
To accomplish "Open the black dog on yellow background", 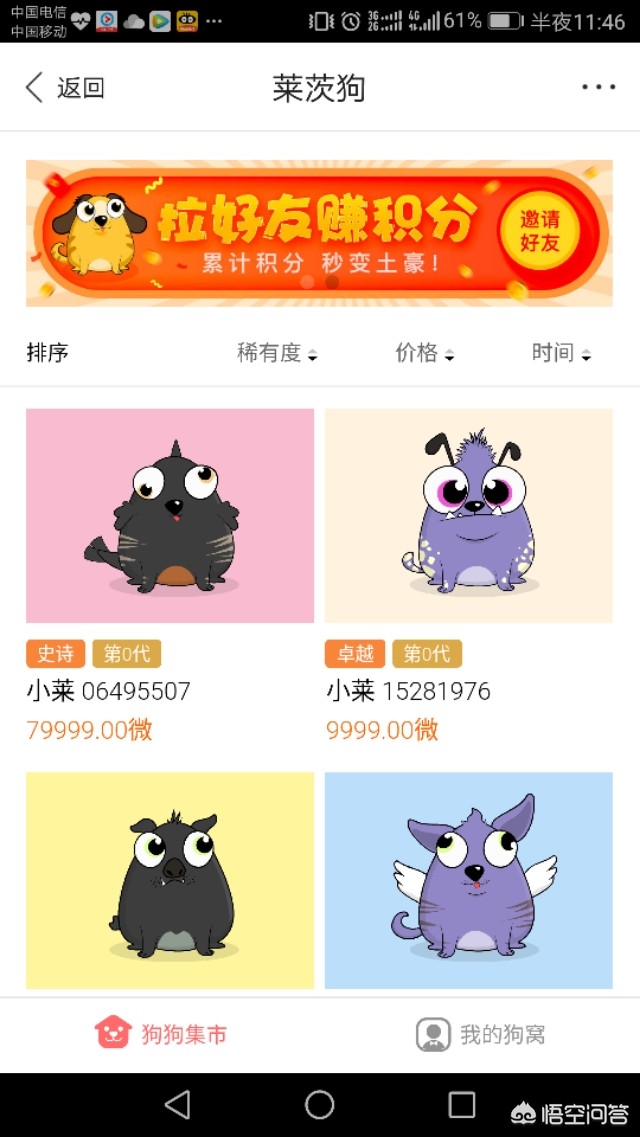I will click(170, 880).
